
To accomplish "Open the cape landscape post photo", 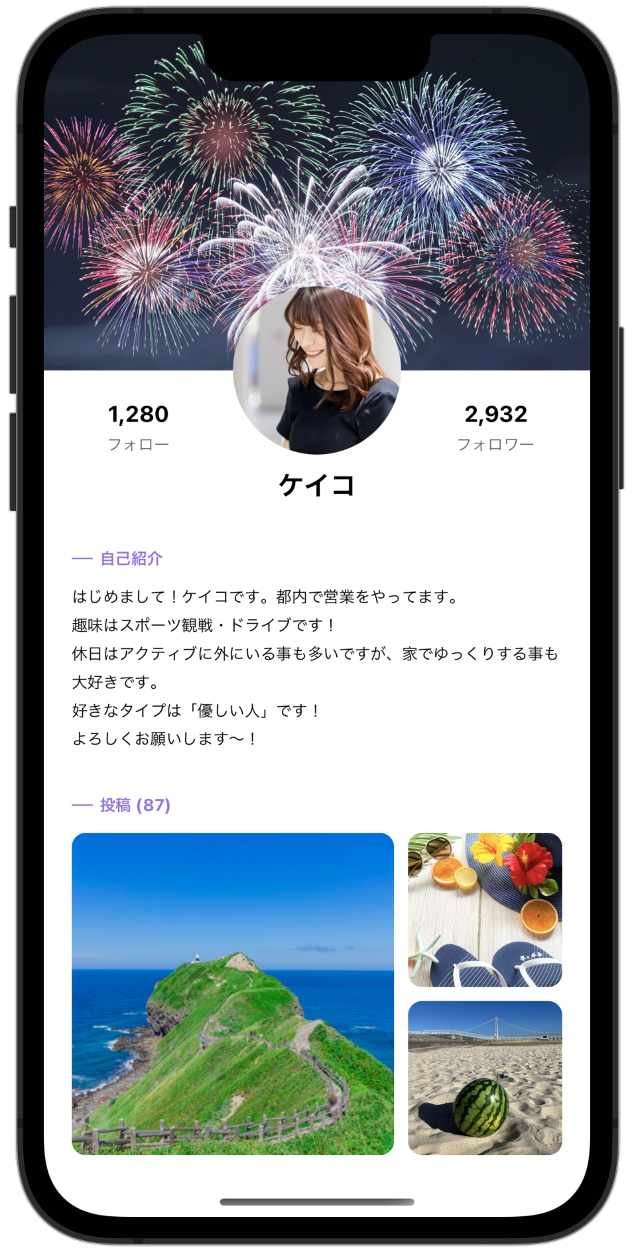I will [232, 993].
